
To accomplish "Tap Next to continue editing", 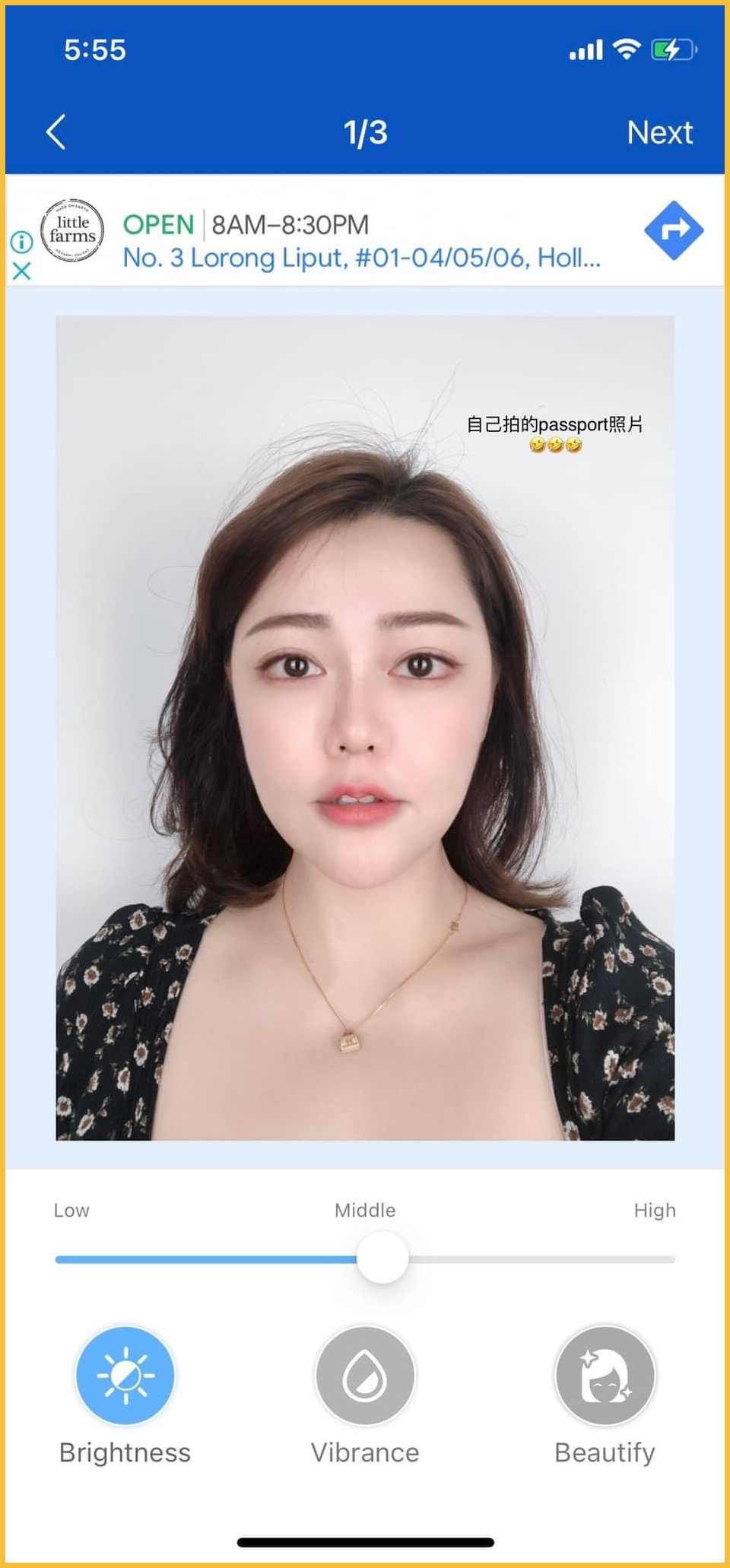I will tap(659, 132).
